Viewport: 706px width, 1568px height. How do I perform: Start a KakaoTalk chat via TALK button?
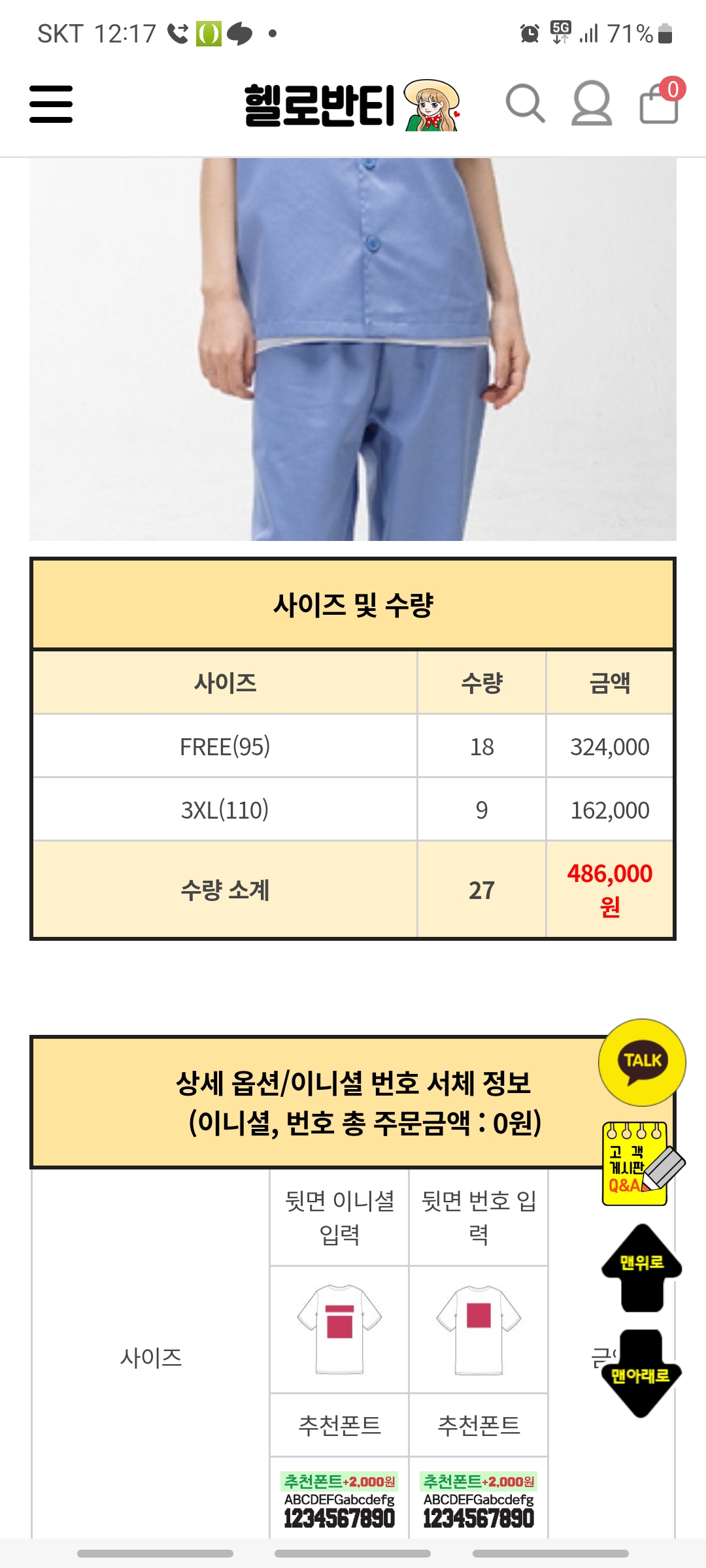tap(642, 1062)
